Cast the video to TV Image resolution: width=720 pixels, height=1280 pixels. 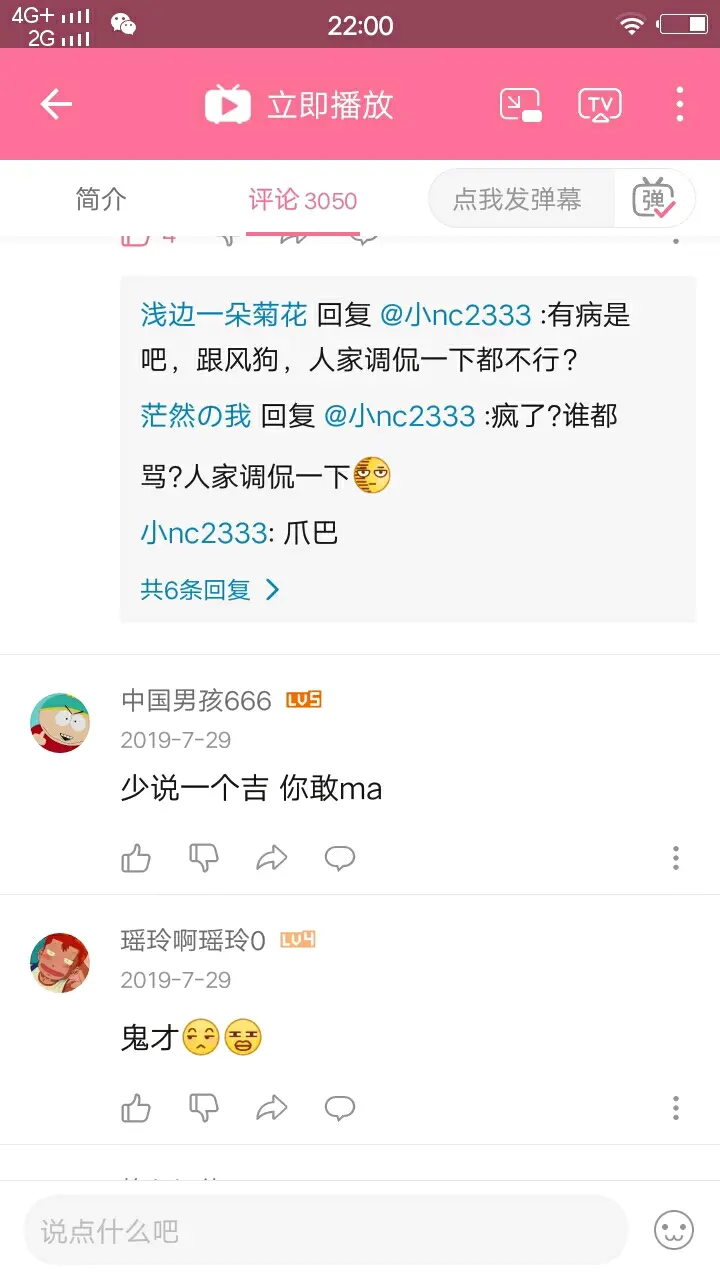coord(600,105)
